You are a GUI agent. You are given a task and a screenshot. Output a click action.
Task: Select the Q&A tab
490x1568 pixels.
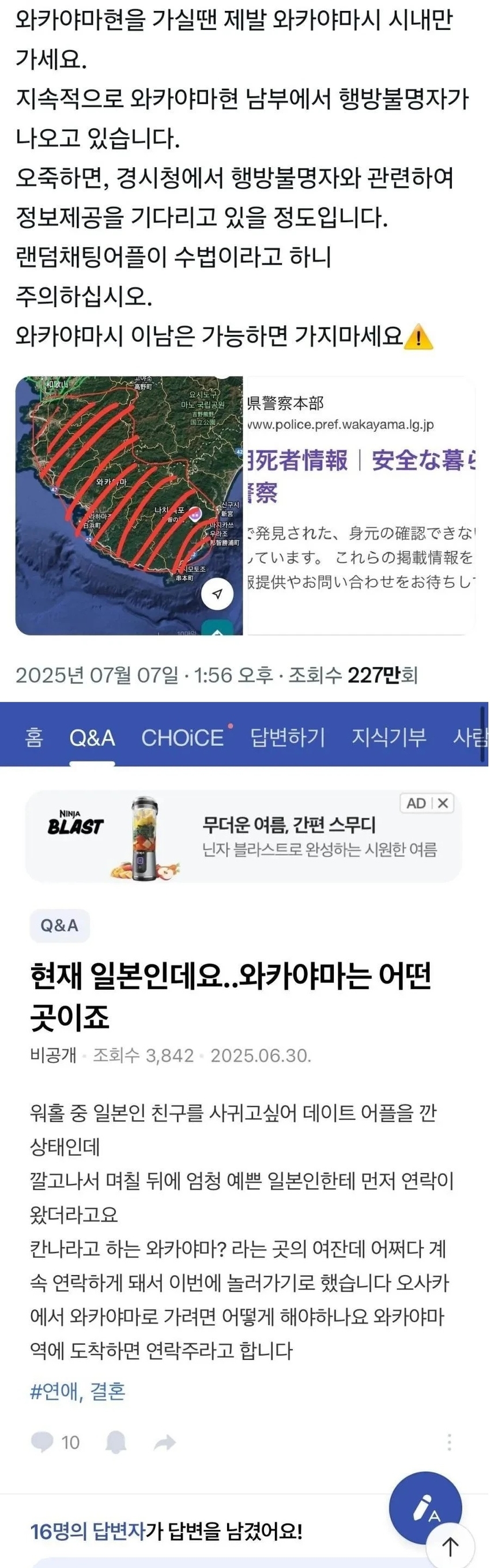pos(92,737)
